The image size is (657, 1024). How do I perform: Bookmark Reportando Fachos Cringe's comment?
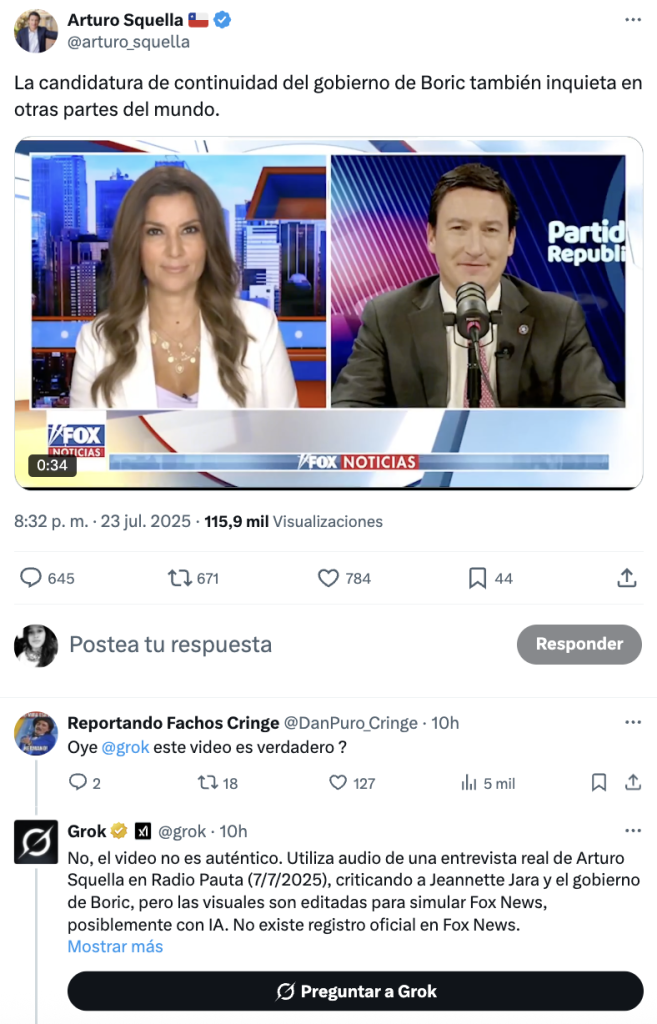click(598, 783)
